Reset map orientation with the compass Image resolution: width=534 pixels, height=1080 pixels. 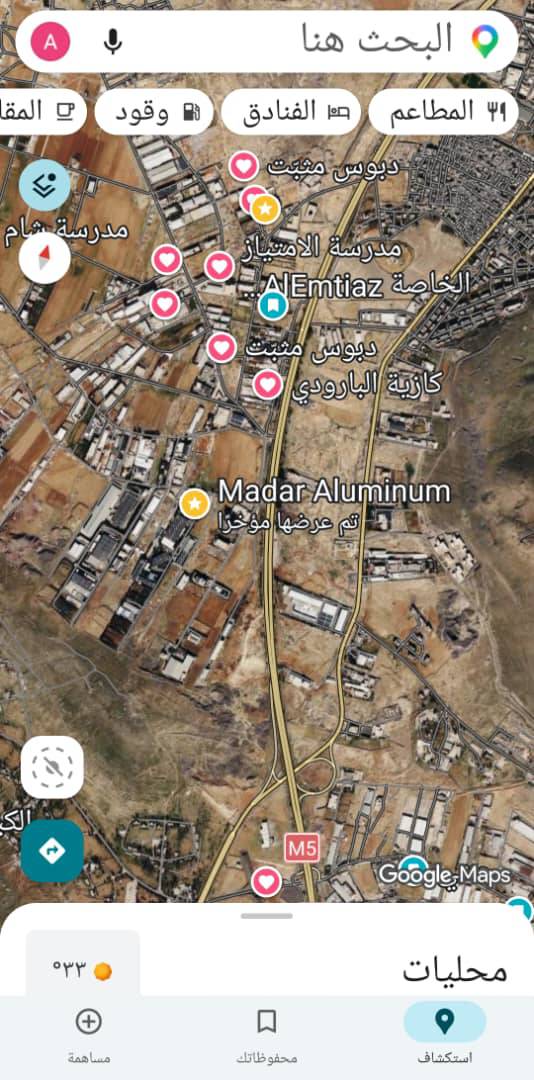click(44, 258)
